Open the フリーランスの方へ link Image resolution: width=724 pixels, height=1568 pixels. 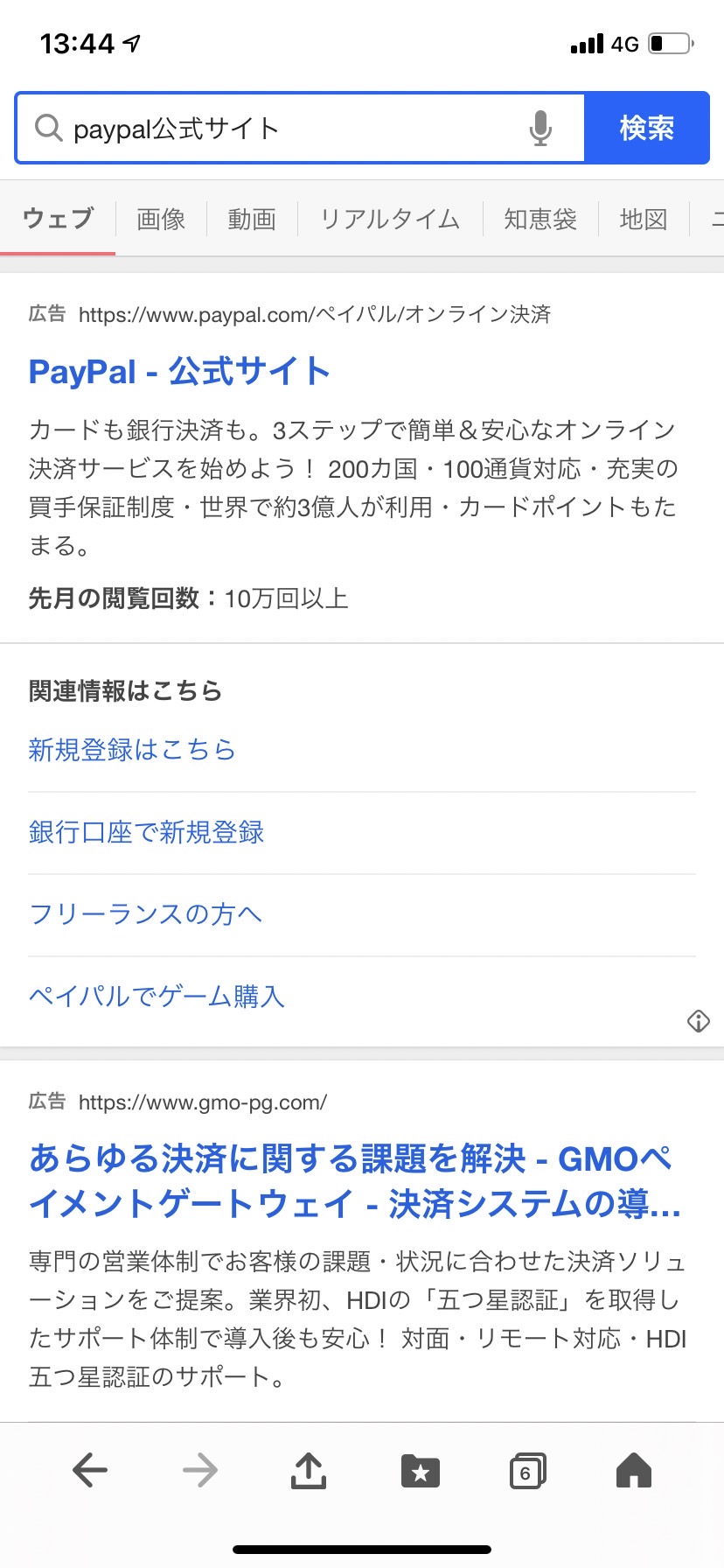pos(145,914)
